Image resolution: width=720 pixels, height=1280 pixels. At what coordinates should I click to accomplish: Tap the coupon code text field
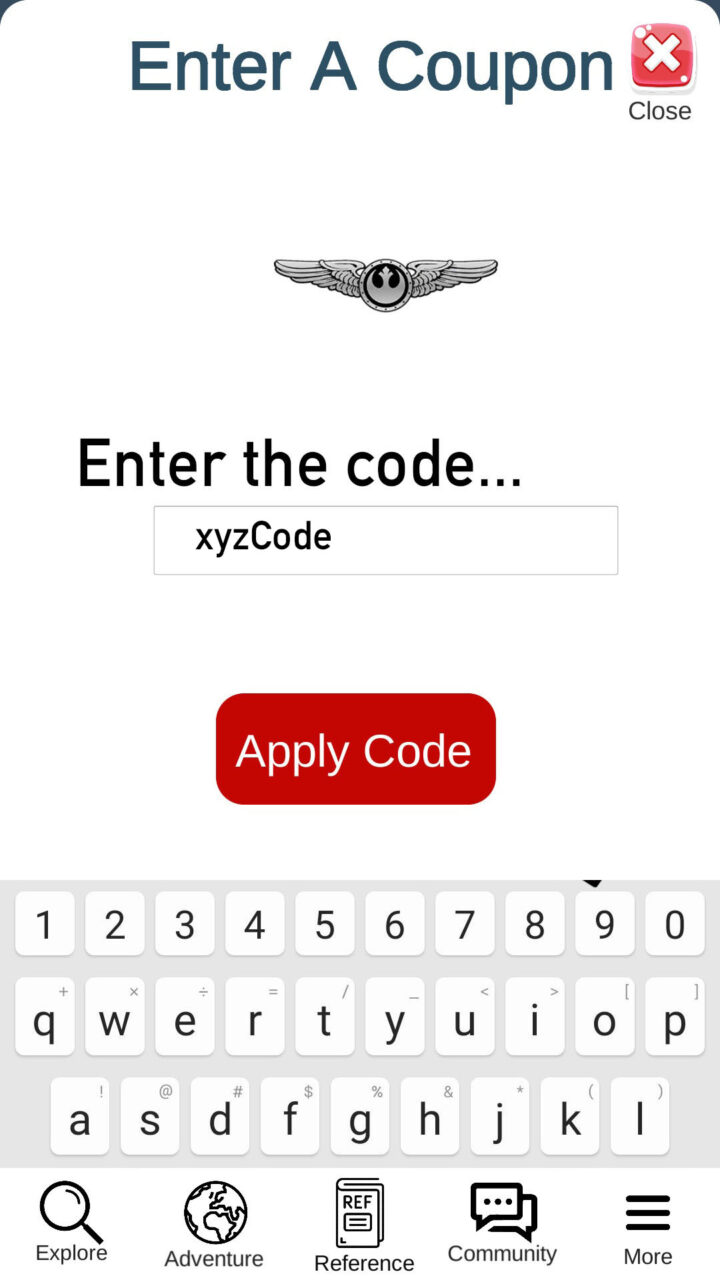(385, 540)
